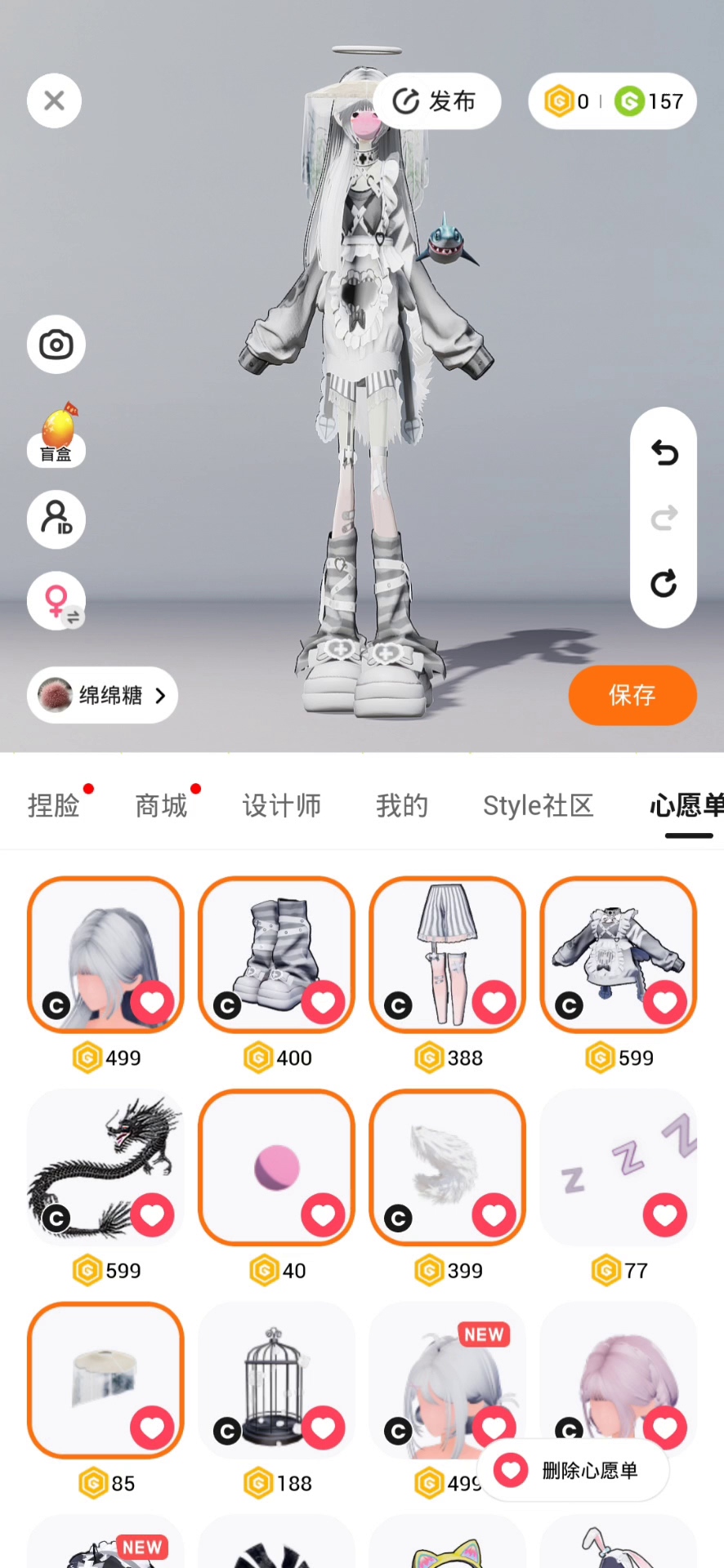
Task: Tap 删除心愿单 to delete wishlist
Action: (x=574, y=1471)
